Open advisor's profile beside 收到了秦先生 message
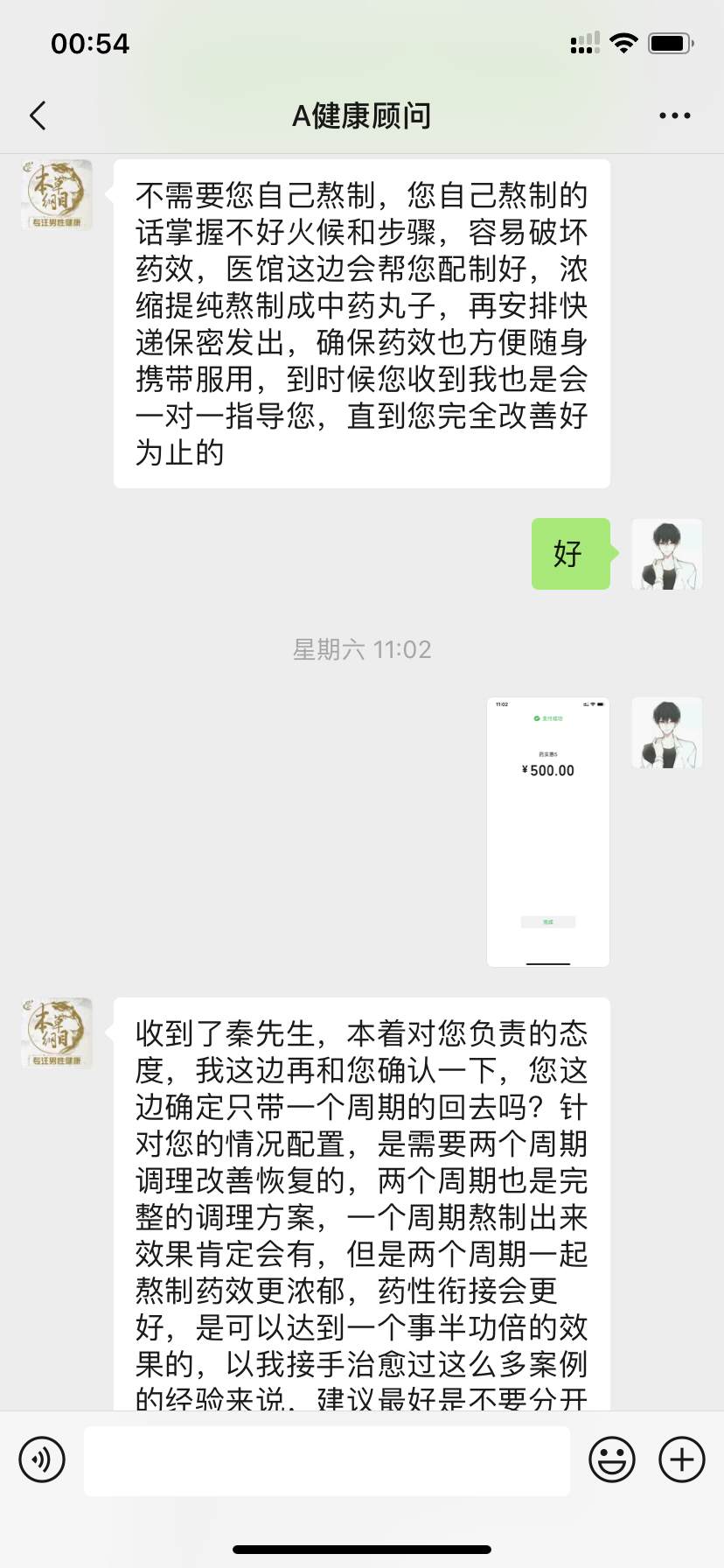Viewport: 724px width, 1568px height. click(57, 1033)
